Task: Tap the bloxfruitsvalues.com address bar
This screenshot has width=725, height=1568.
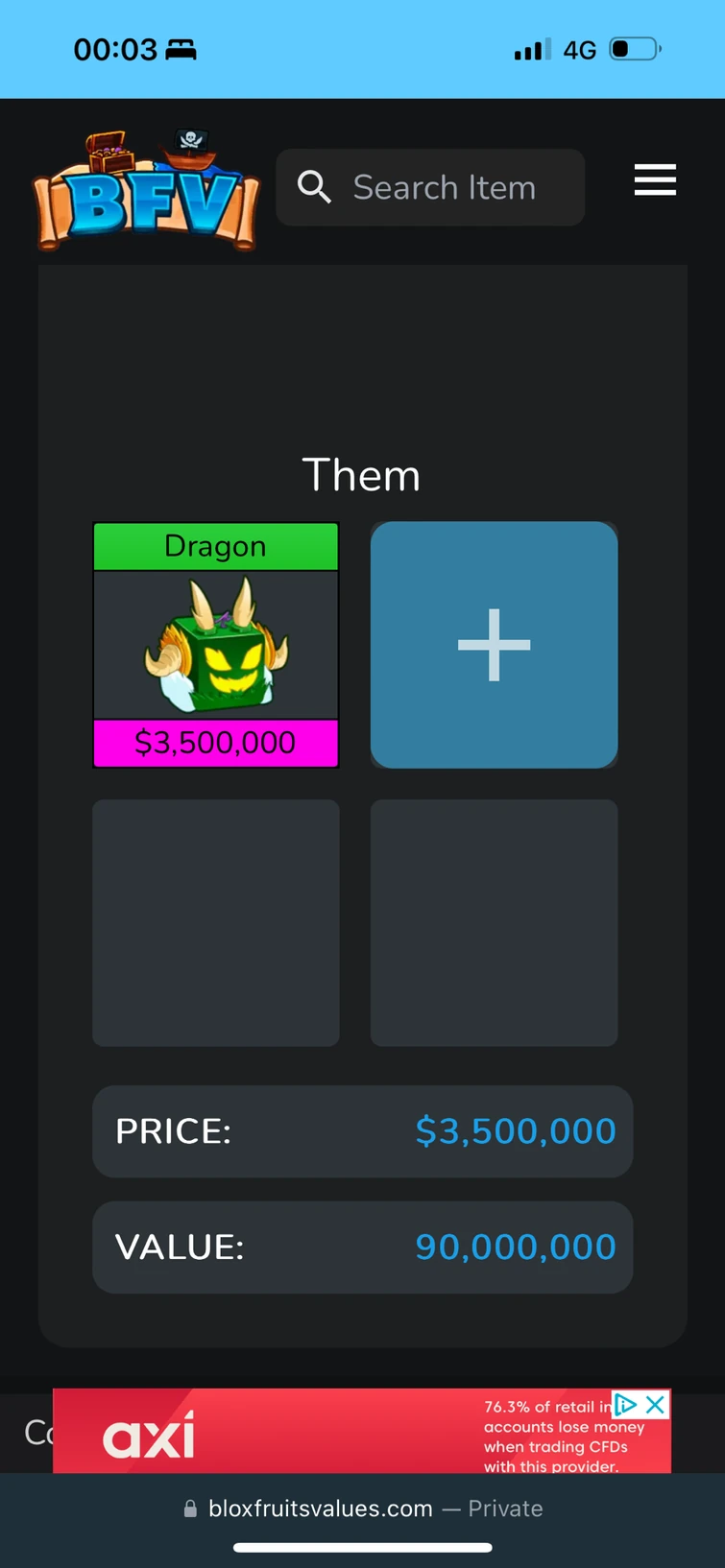Action: (x=362, y=1509)
